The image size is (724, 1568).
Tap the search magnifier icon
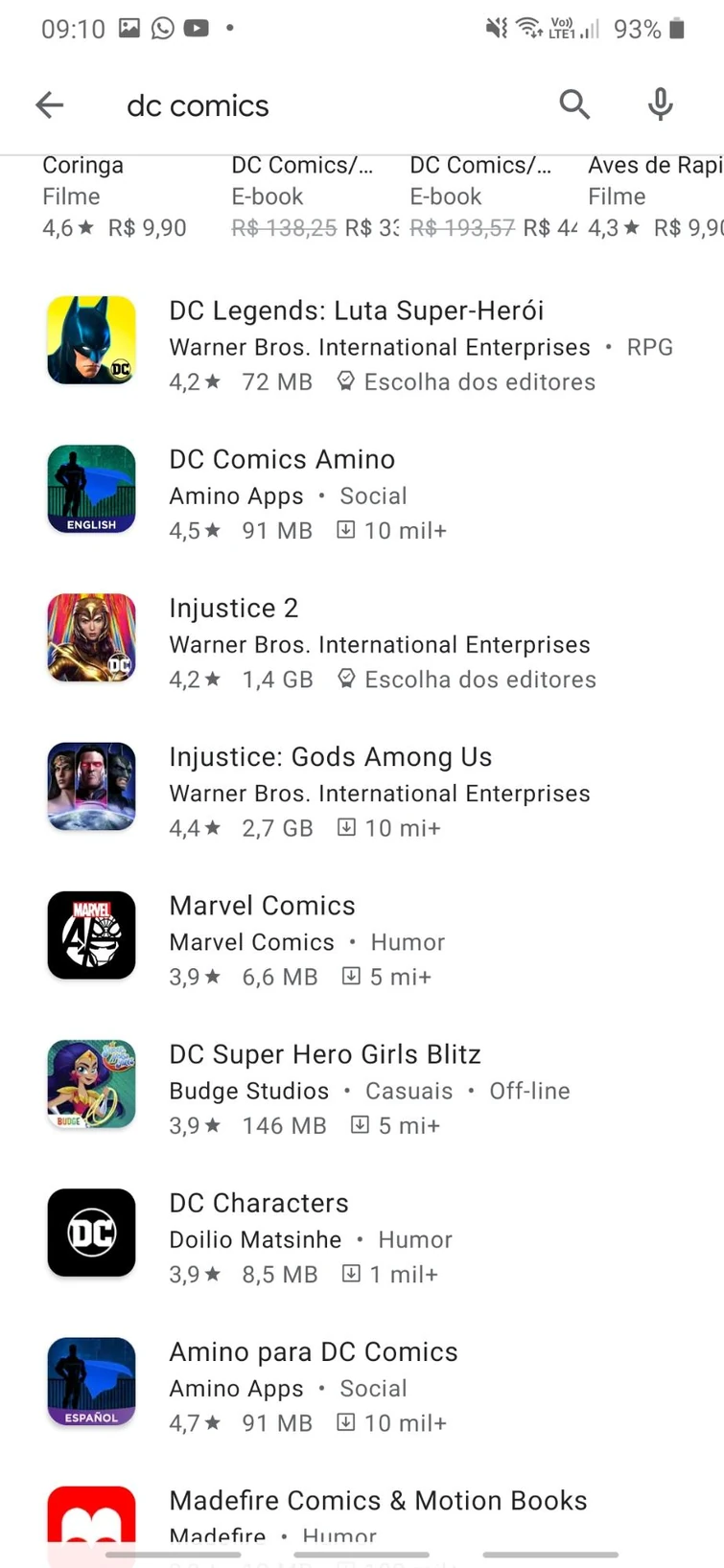tap(574, 105)
